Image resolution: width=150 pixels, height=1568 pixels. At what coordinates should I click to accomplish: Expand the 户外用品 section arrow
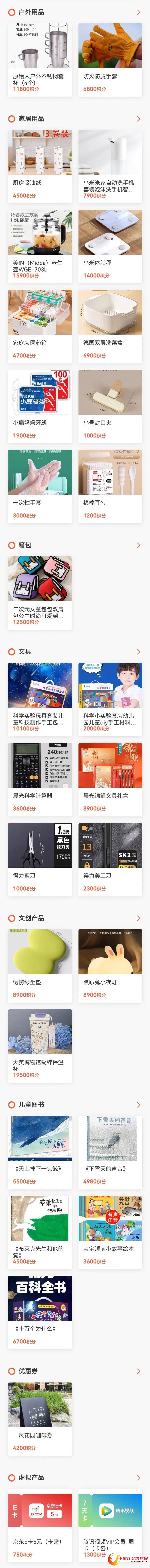coord(138,12)
